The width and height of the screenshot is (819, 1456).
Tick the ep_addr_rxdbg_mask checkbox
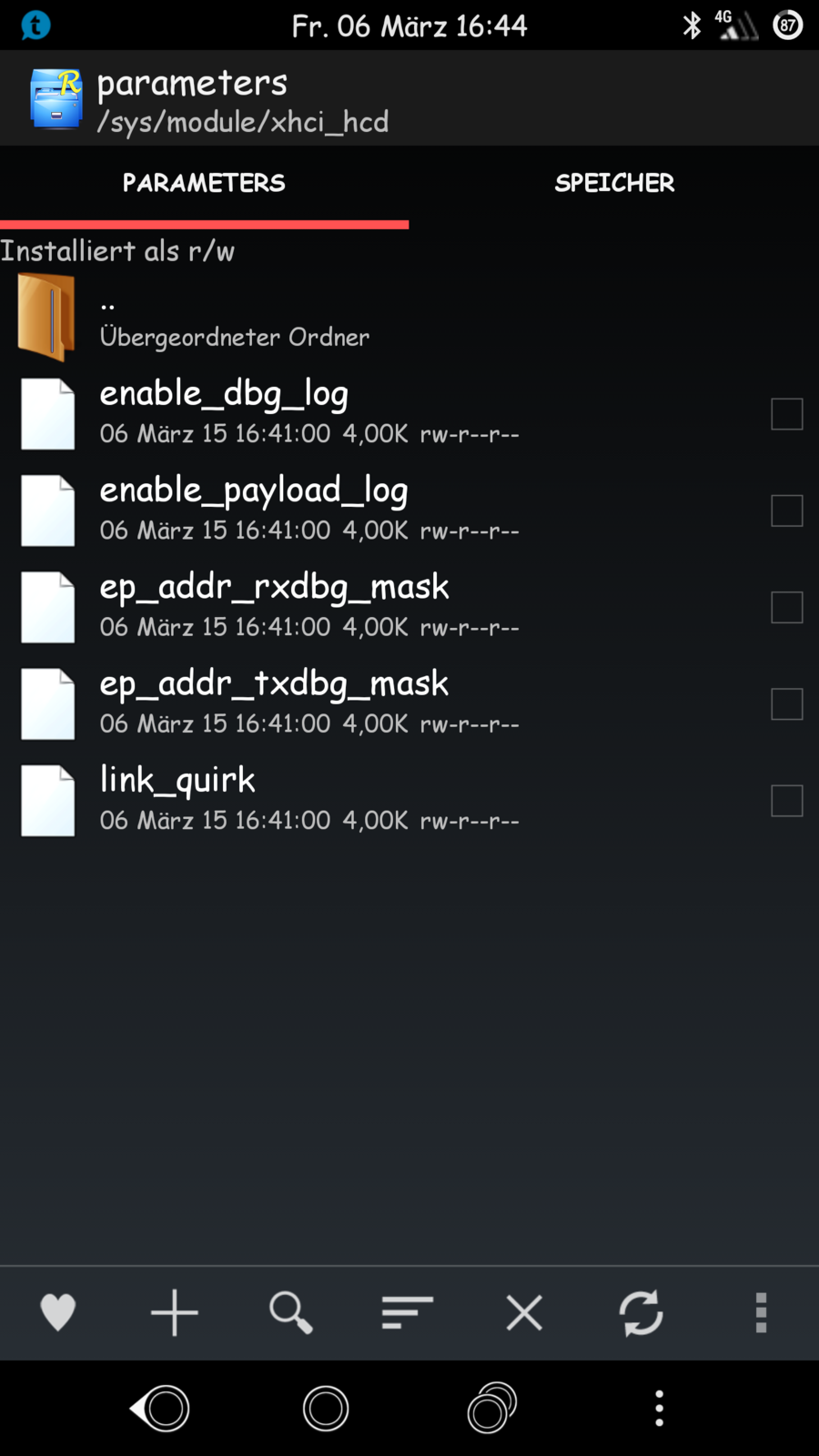(x=786, y=607)
